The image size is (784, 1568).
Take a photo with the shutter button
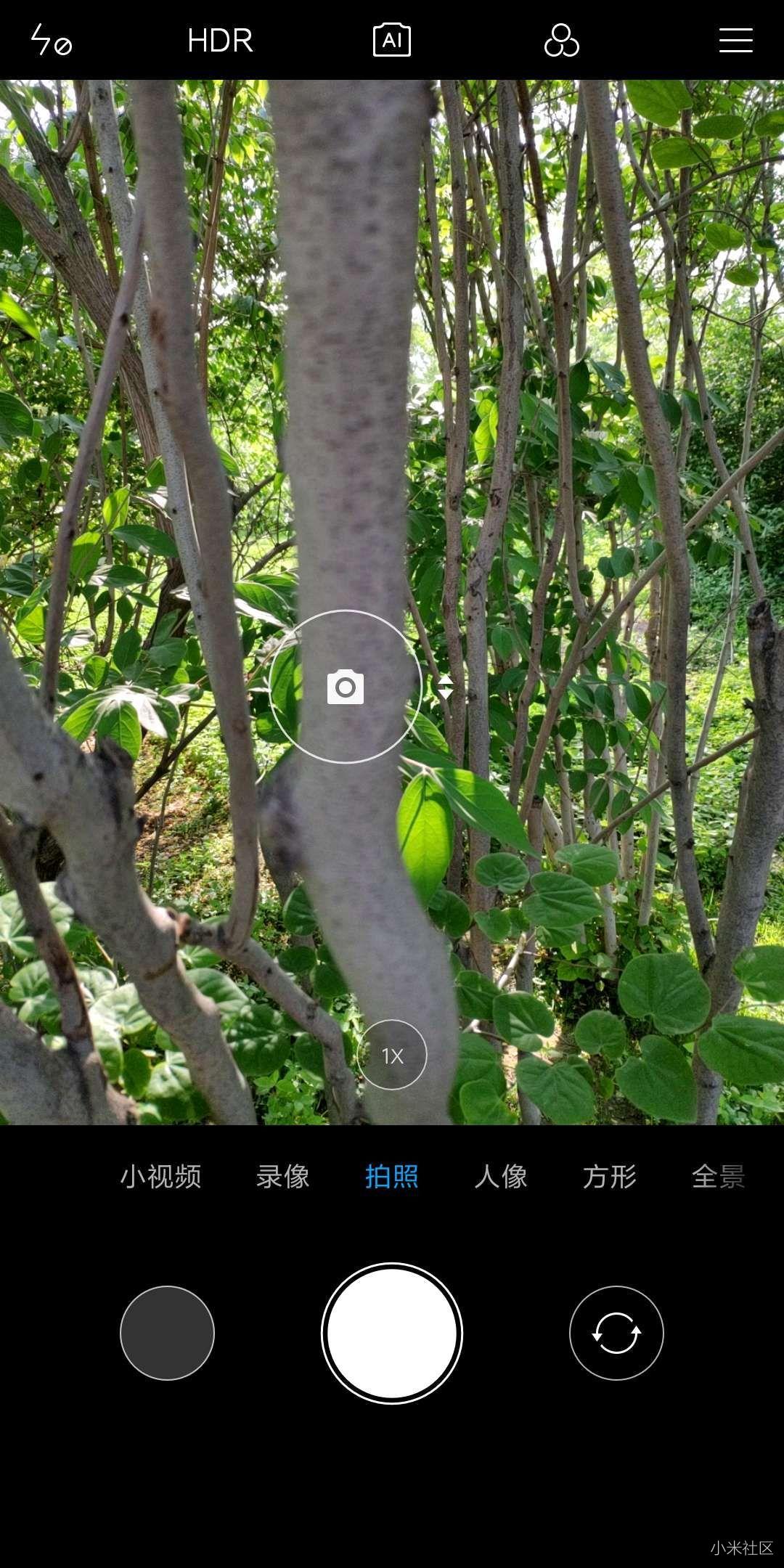point(392,1333)
